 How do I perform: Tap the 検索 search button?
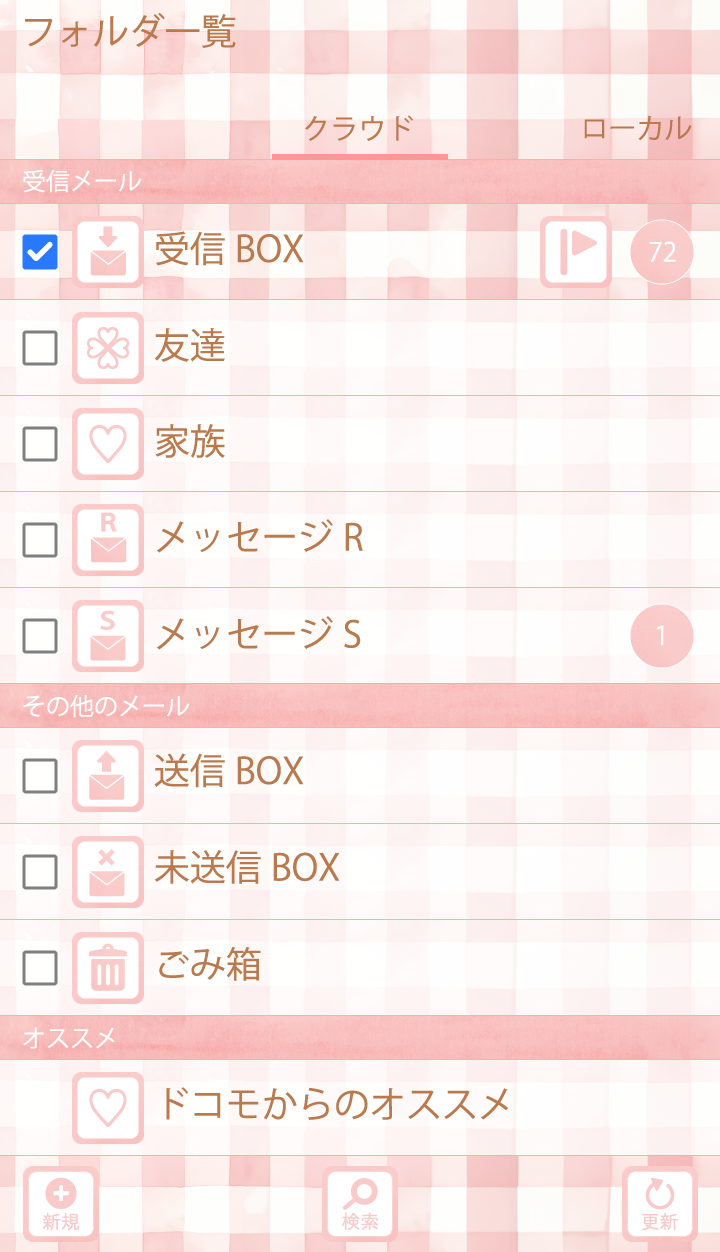tap(360, 1204)
